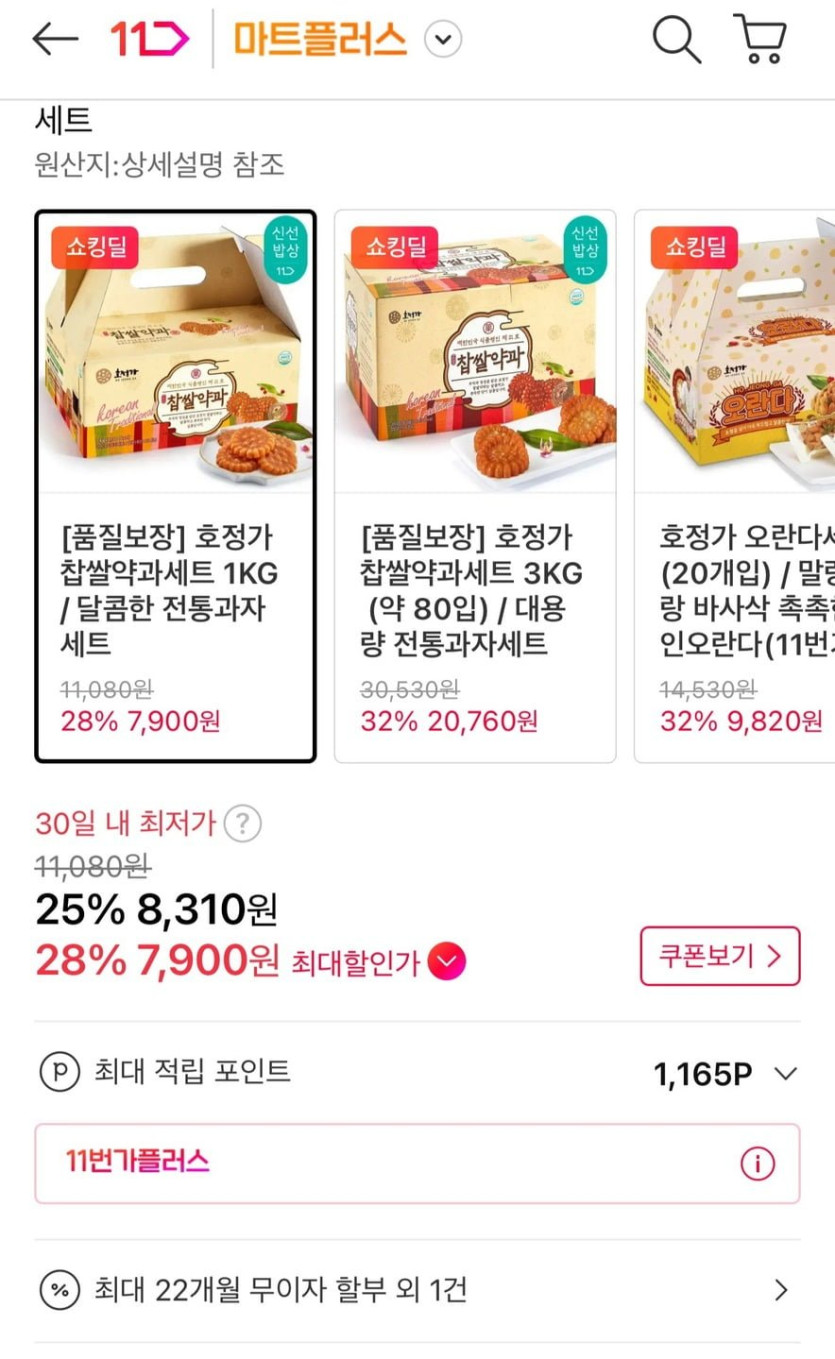Open the 11번가 home logo
Viewport: 835px width, 1359px height.
(x=149, y=39)
